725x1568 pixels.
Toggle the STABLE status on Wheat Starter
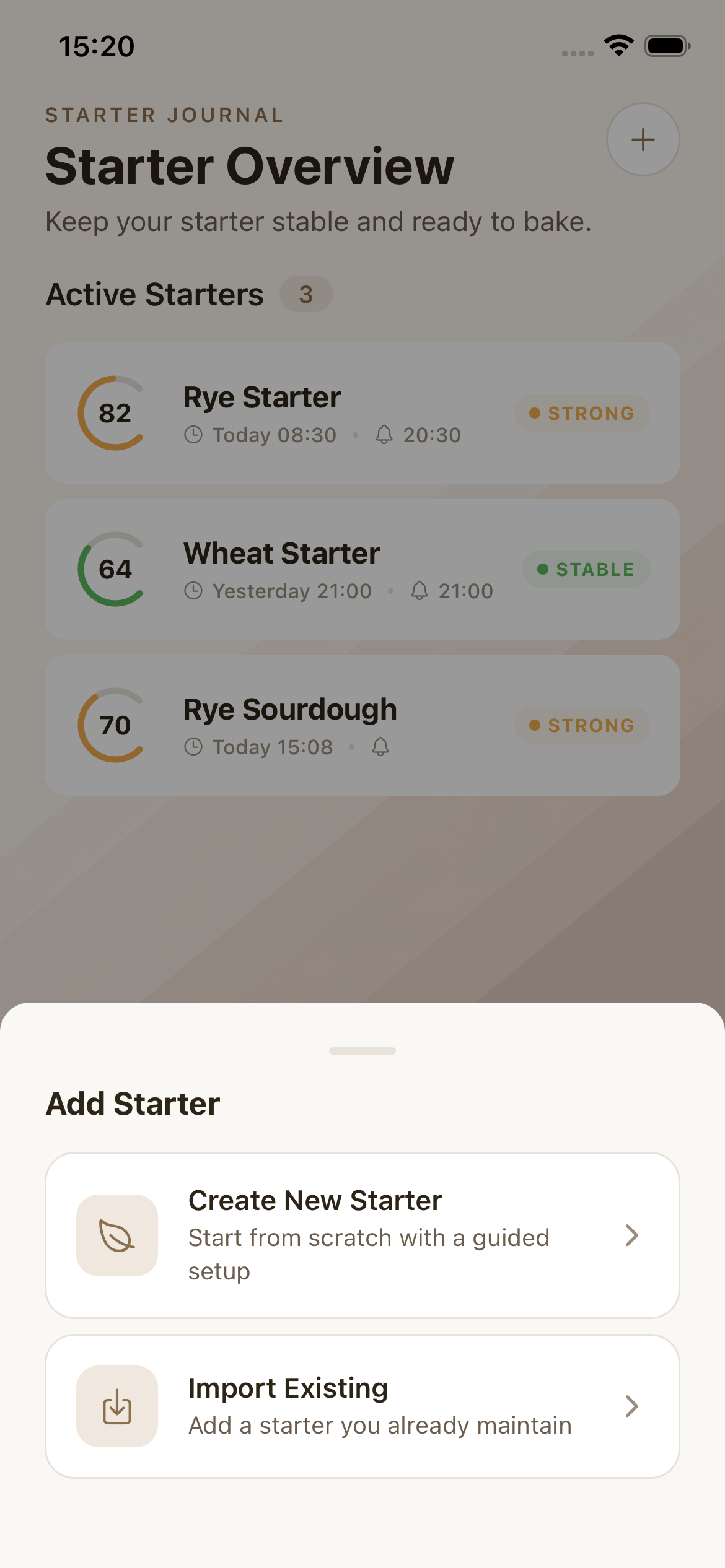point(586,569)
